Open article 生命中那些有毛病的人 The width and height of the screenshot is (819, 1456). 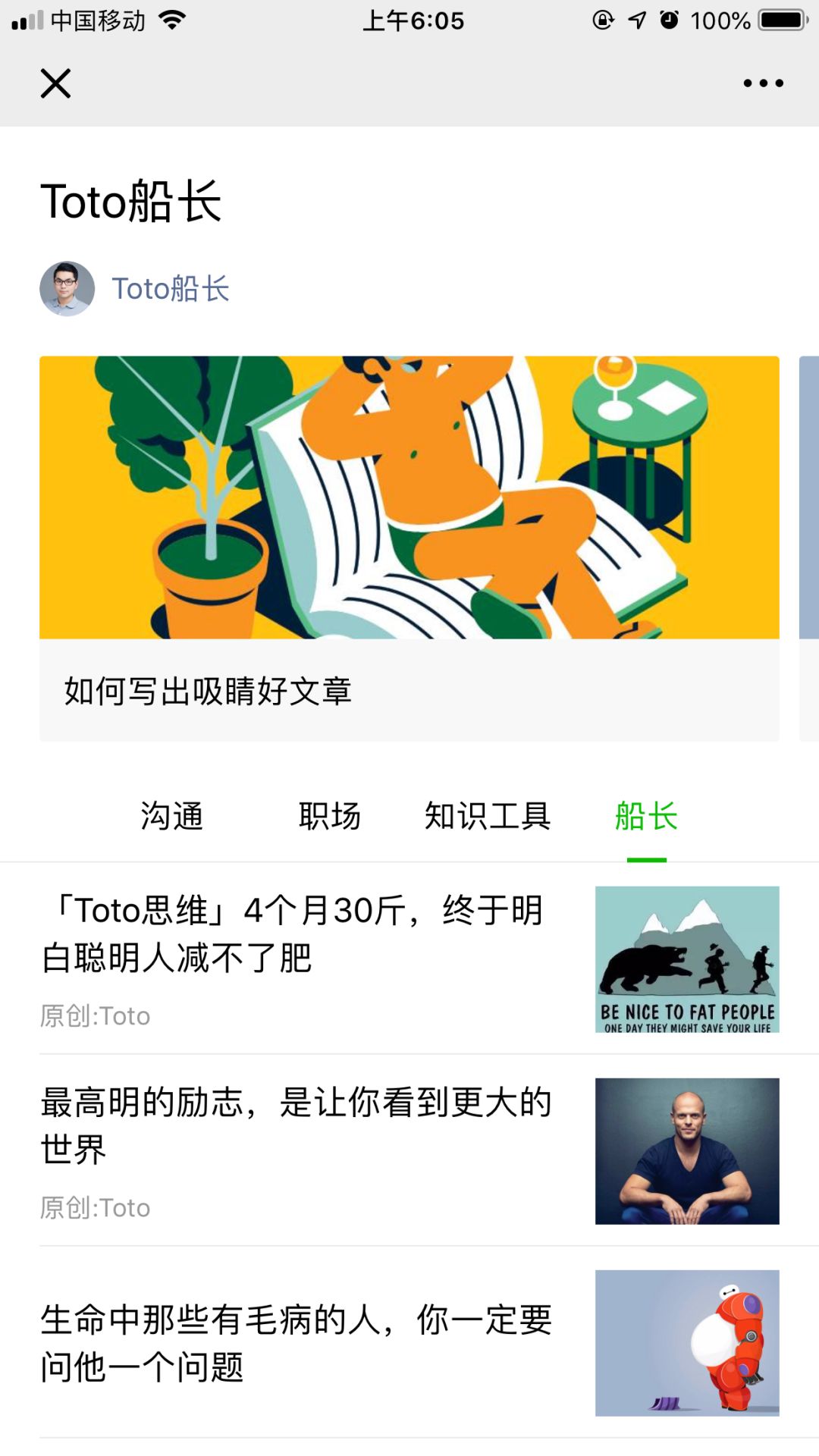(x=409, y=1342)
